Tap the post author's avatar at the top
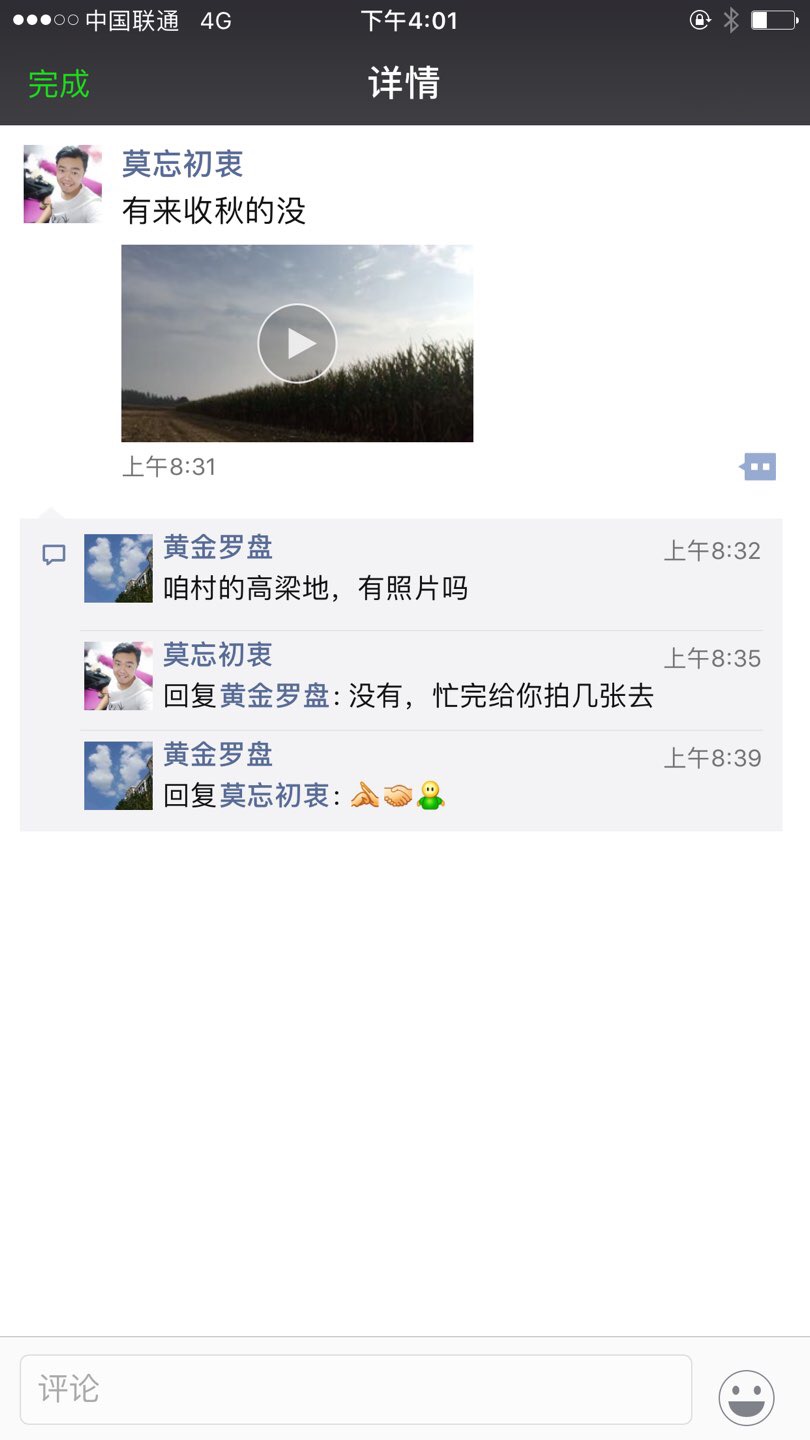Screen dimensions: 810x1440 62,184
